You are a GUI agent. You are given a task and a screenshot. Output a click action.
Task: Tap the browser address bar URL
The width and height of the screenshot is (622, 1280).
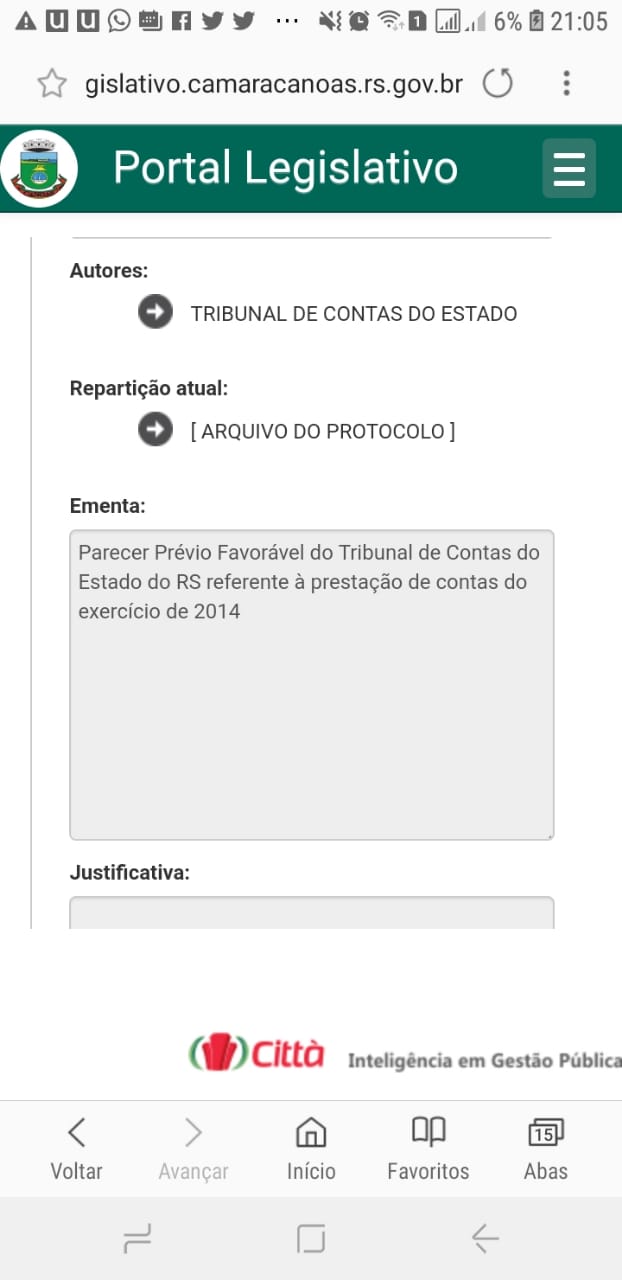(x=274, y=84)
